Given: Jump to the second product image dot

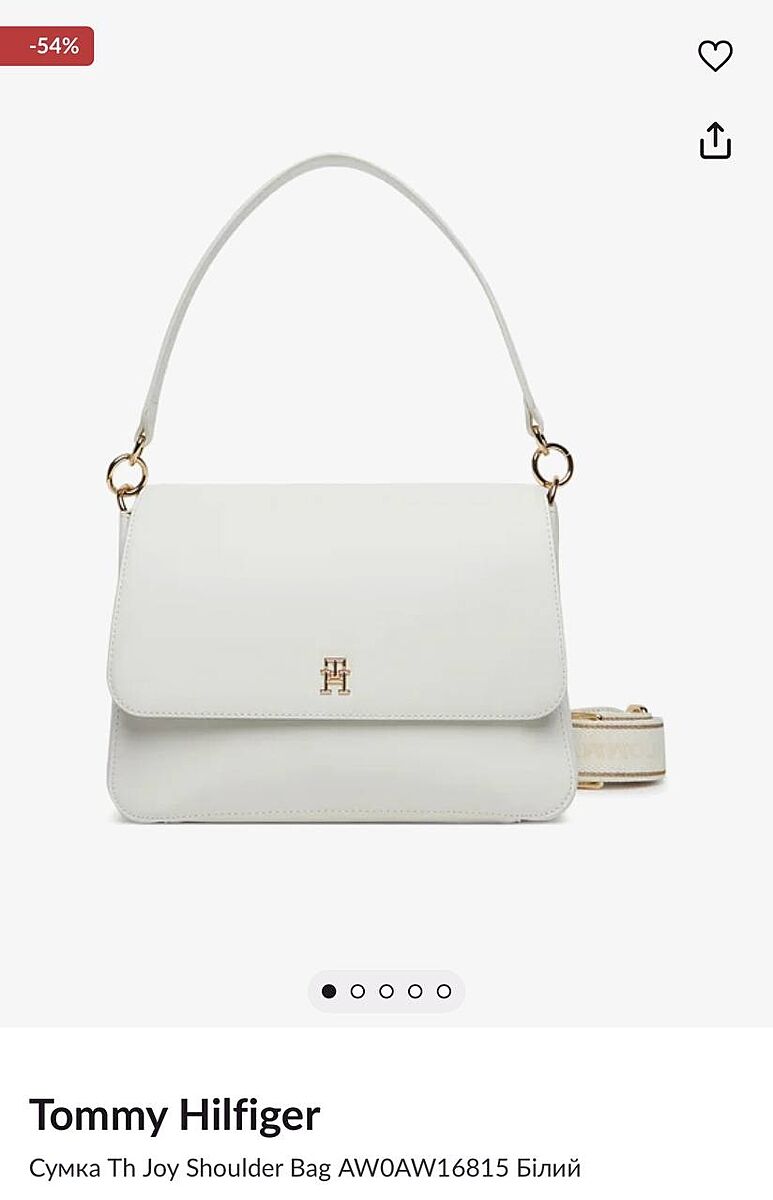Looking at the screenshot, I should coord(358,991).
